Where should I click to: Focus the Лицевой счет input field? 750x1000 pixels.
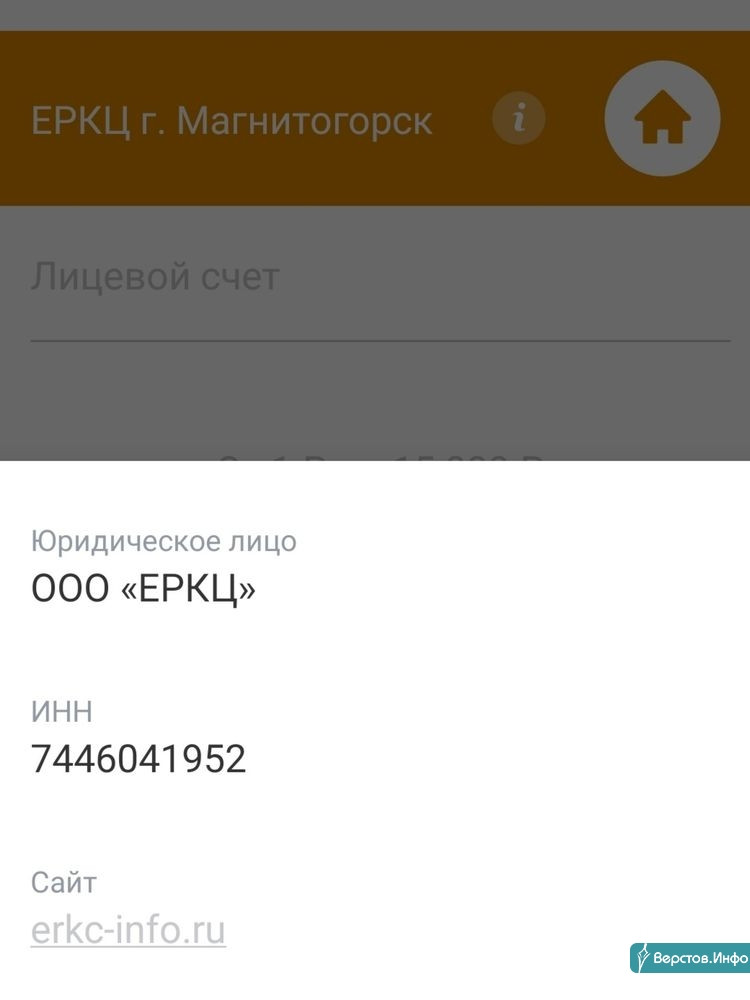point(380,278)
